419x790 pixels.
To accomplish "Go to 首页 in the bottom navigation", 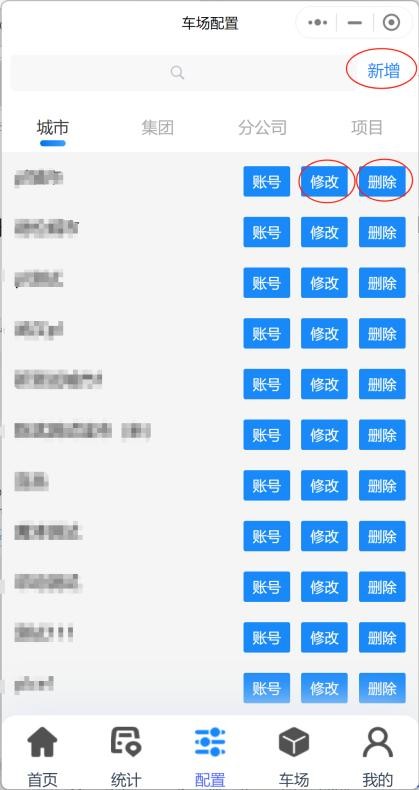I will pos(42,756).
